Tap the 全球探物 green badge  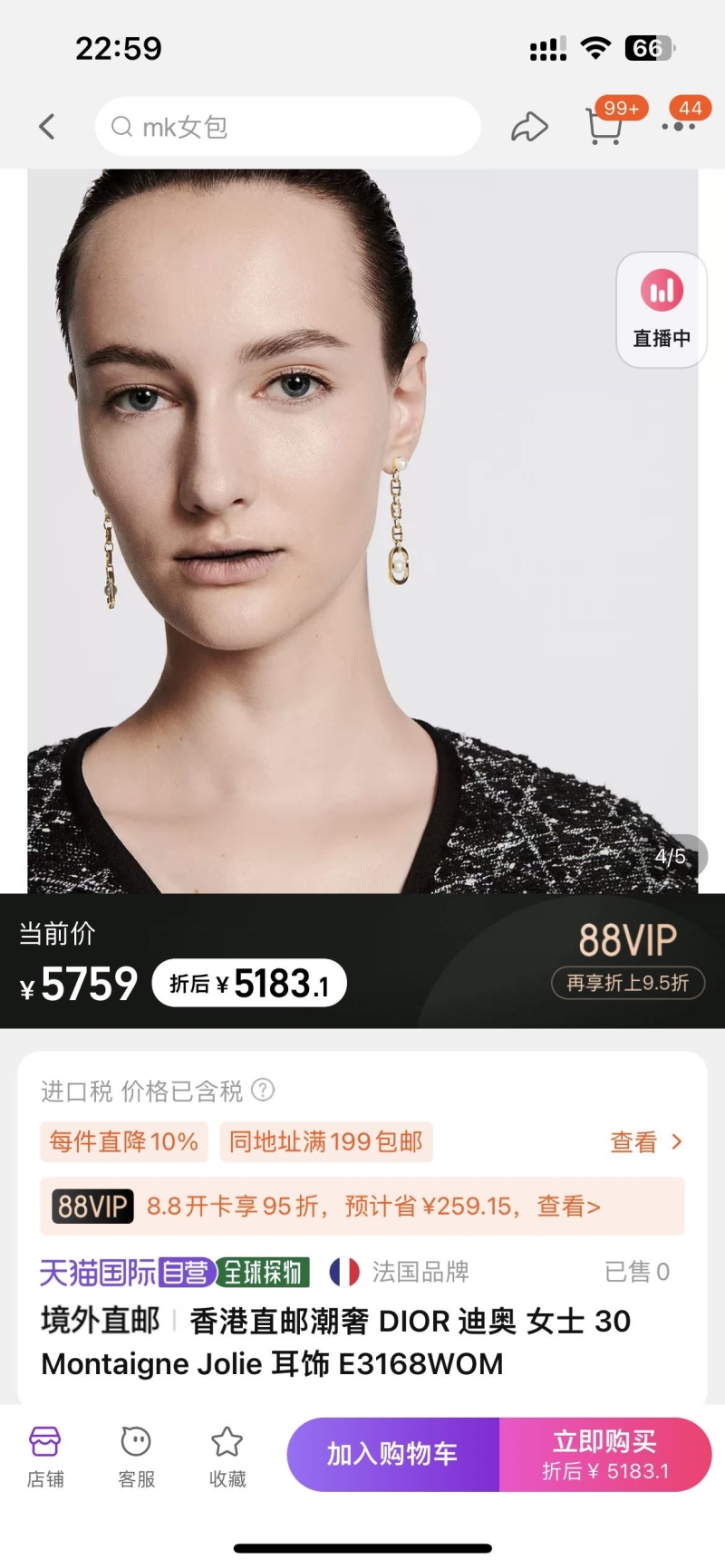click(x=263, y=1272)
